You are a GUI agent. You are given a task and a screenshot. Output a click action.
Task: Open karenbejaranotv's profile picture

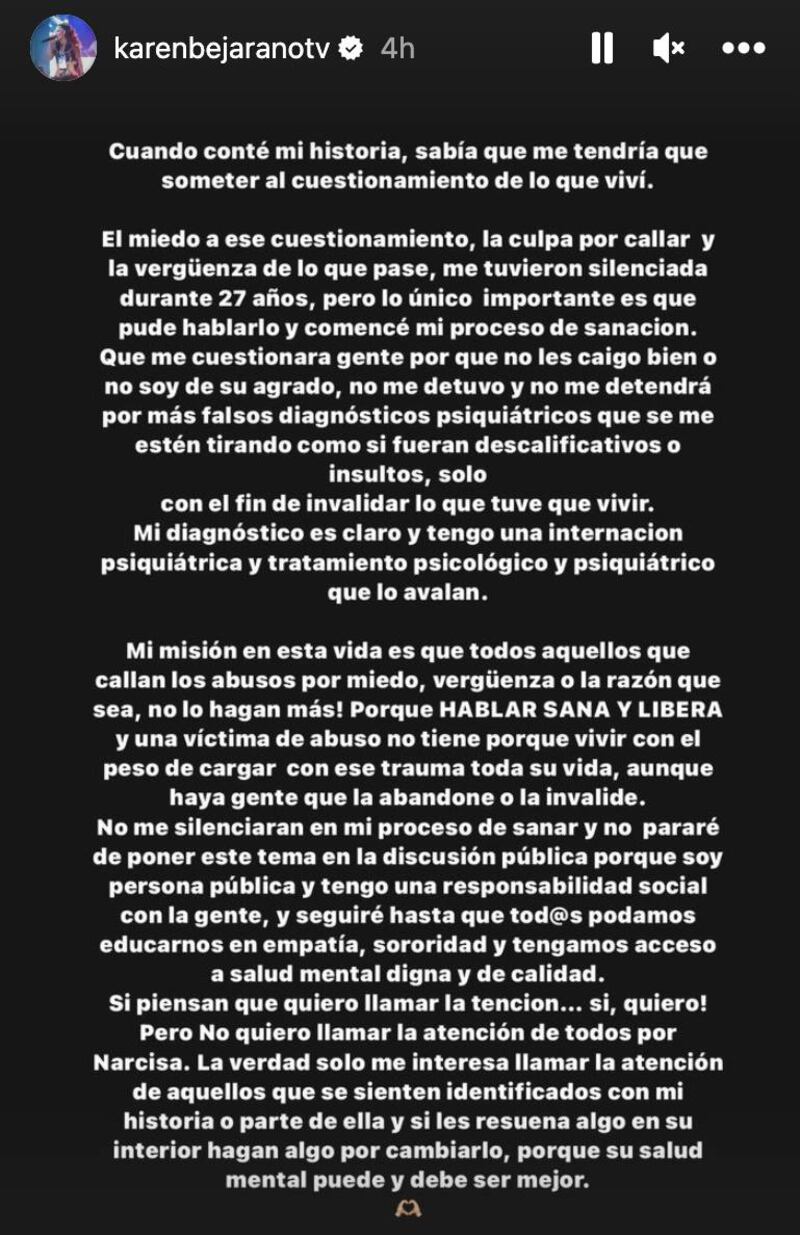[63, 48]
